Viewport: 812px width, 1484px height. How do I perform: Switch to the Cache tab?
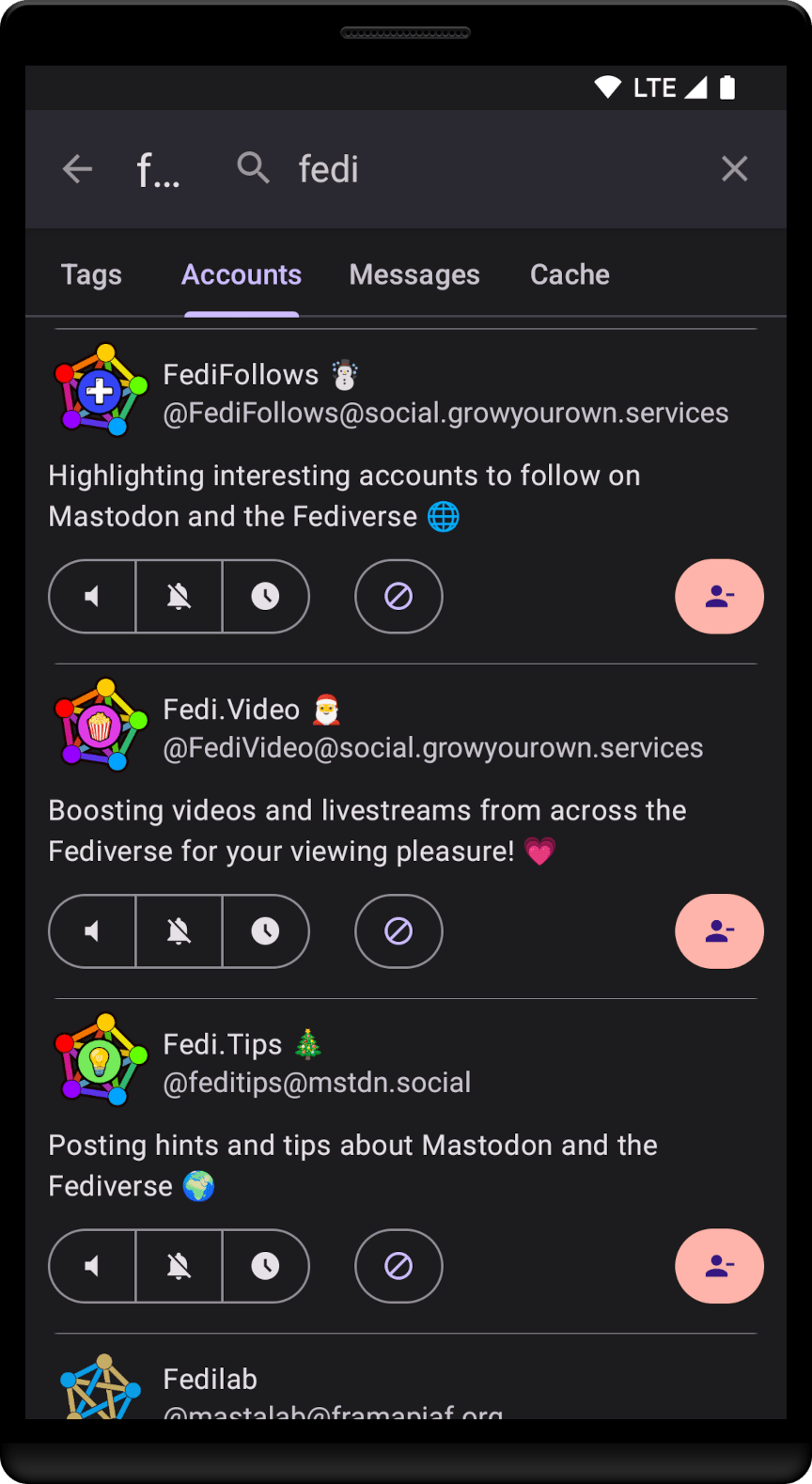coord(570,274)
